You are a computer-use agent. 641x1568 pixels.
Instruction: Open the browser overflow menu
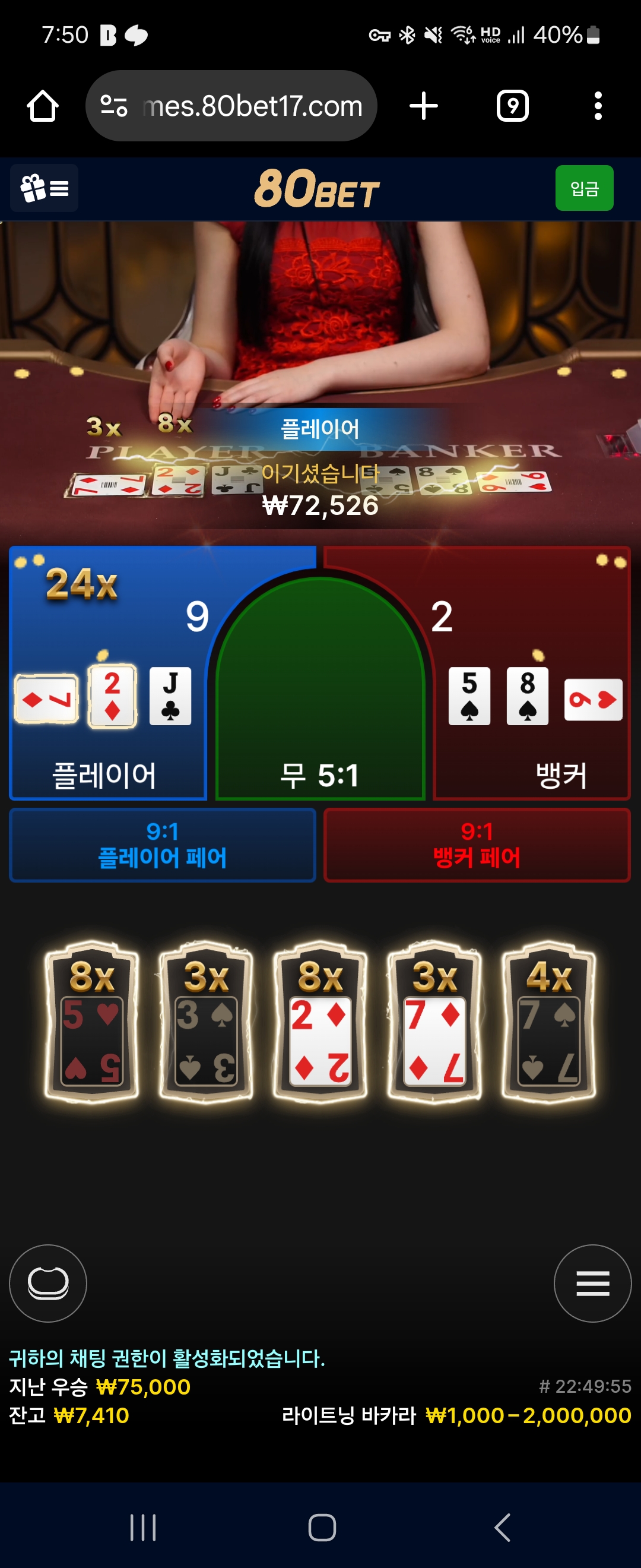pos(598,106)
